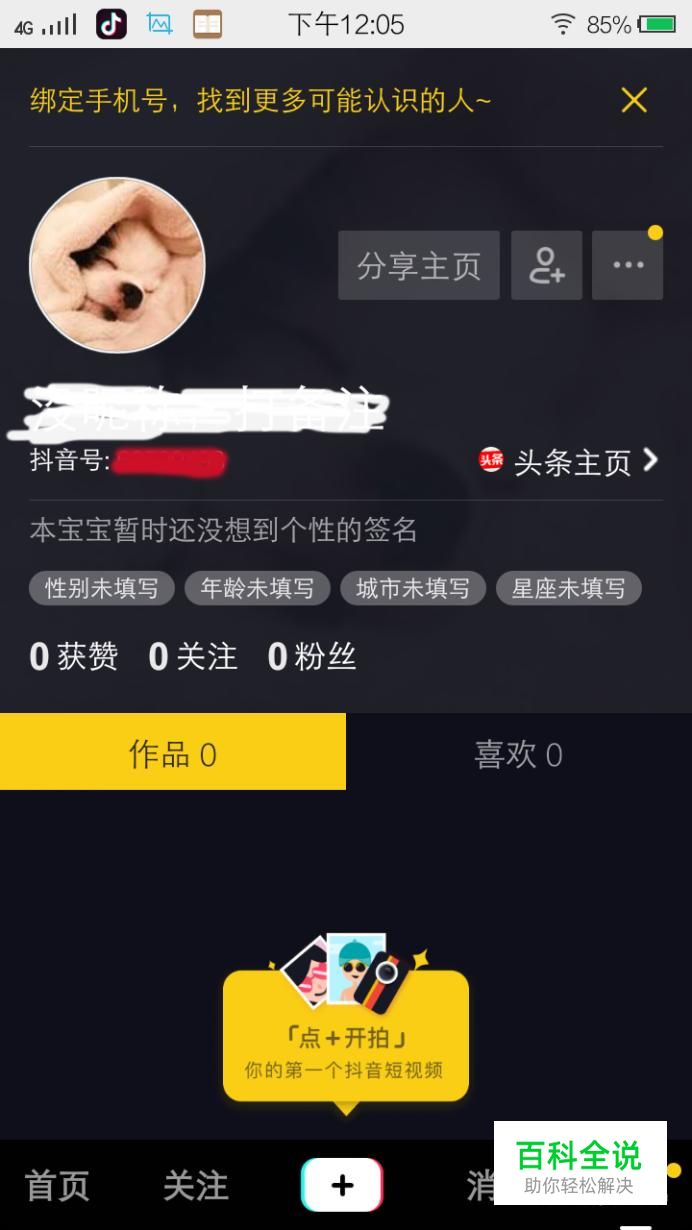
Task: Tap the plus button to shoot video
Action: pos(342,1186)
